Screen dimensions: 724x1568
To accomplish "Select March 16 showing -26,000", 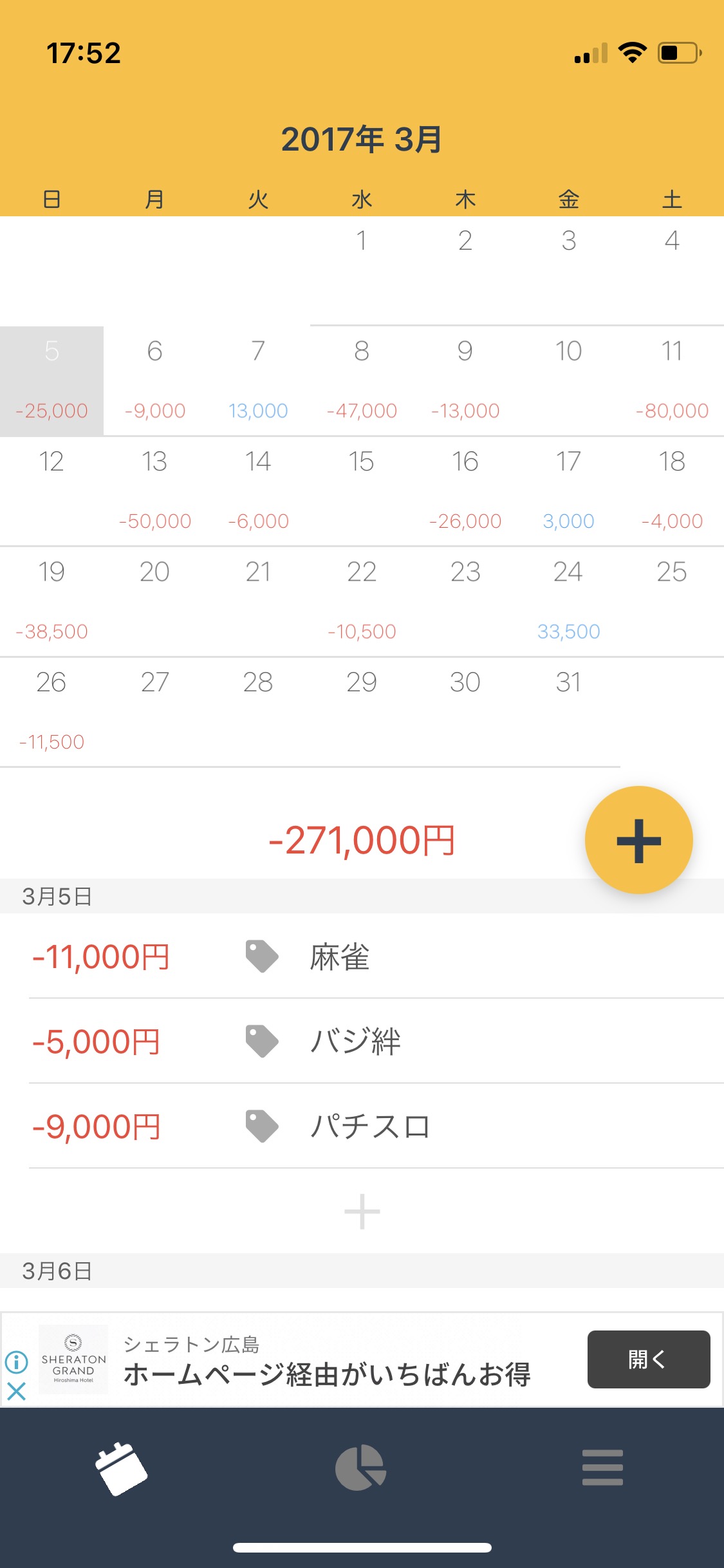I will (x=465, y=490).
